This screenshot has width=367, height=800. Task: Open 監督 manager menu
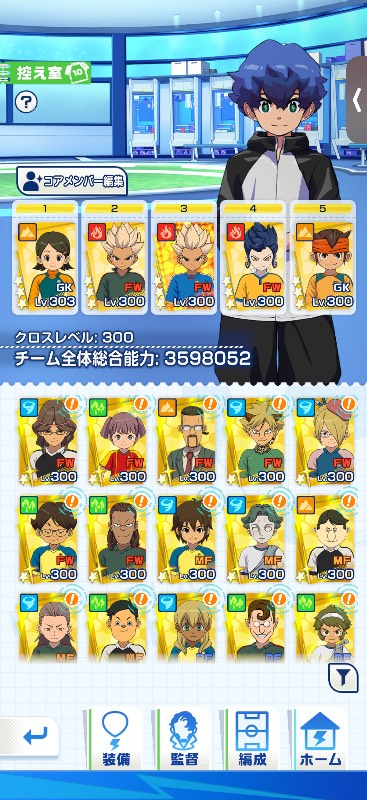[x=184, y=738]
